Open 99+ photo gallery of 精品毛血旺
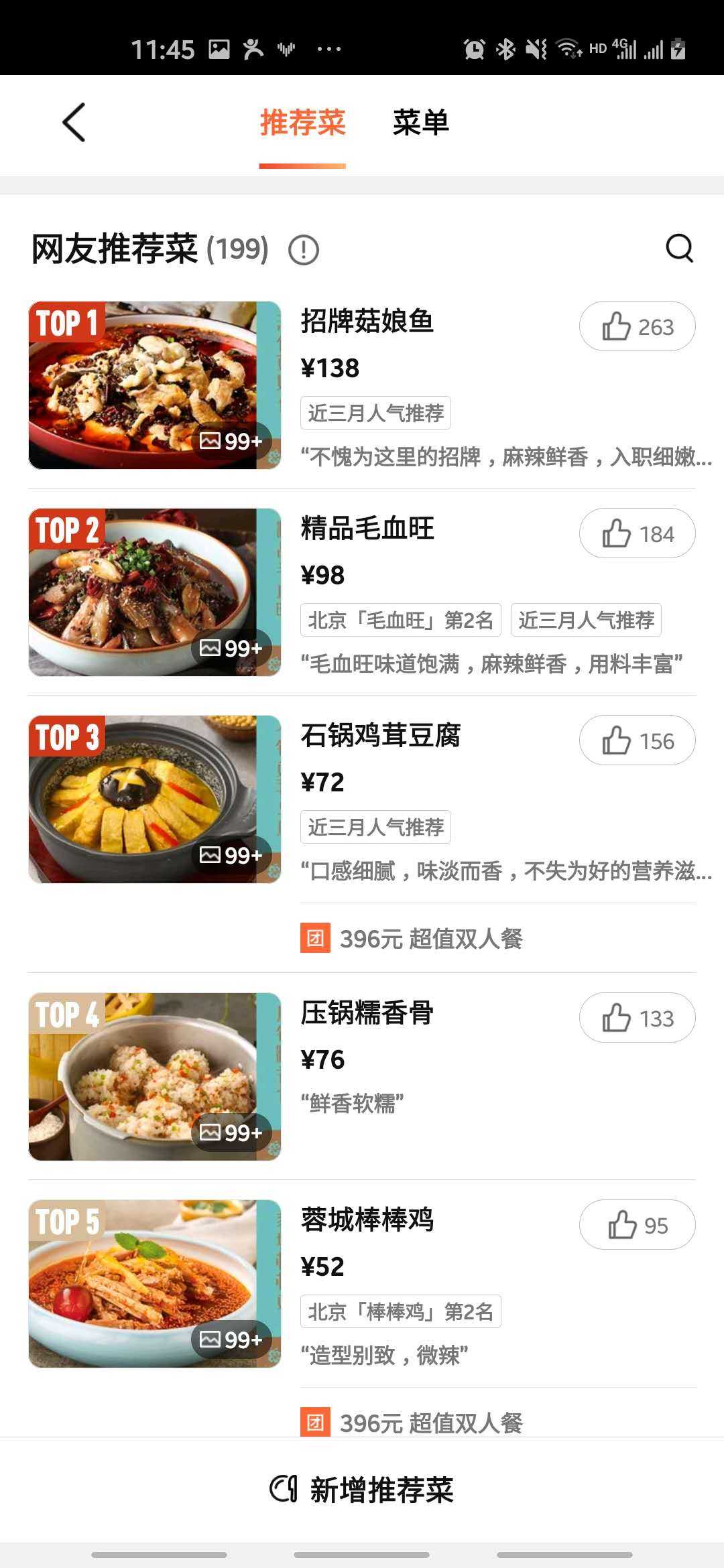This screenshot has height=1568, width=724. (231, 649)
